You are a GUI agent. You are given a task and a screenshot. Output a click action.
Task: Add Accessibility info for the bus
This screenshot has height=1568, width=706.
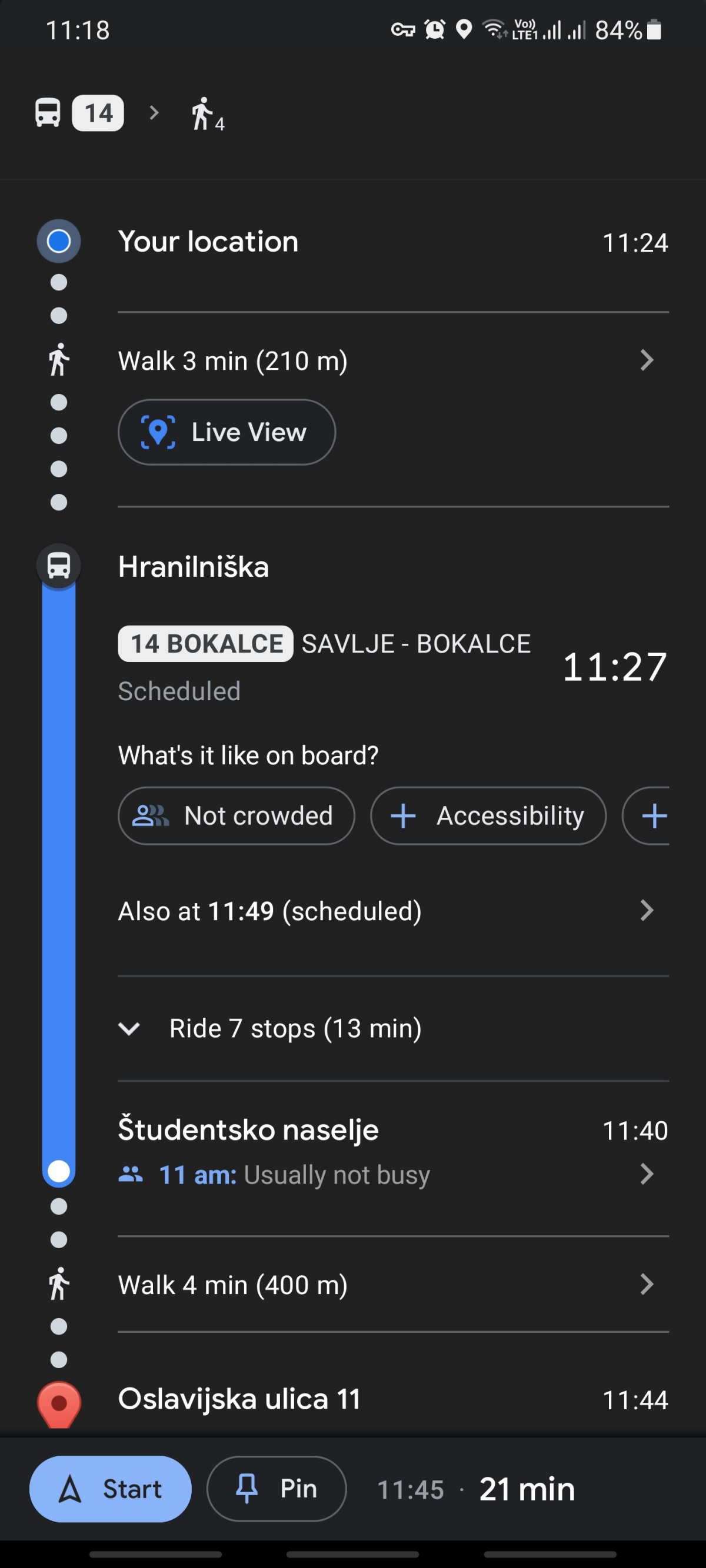click(x=488, y=815)
